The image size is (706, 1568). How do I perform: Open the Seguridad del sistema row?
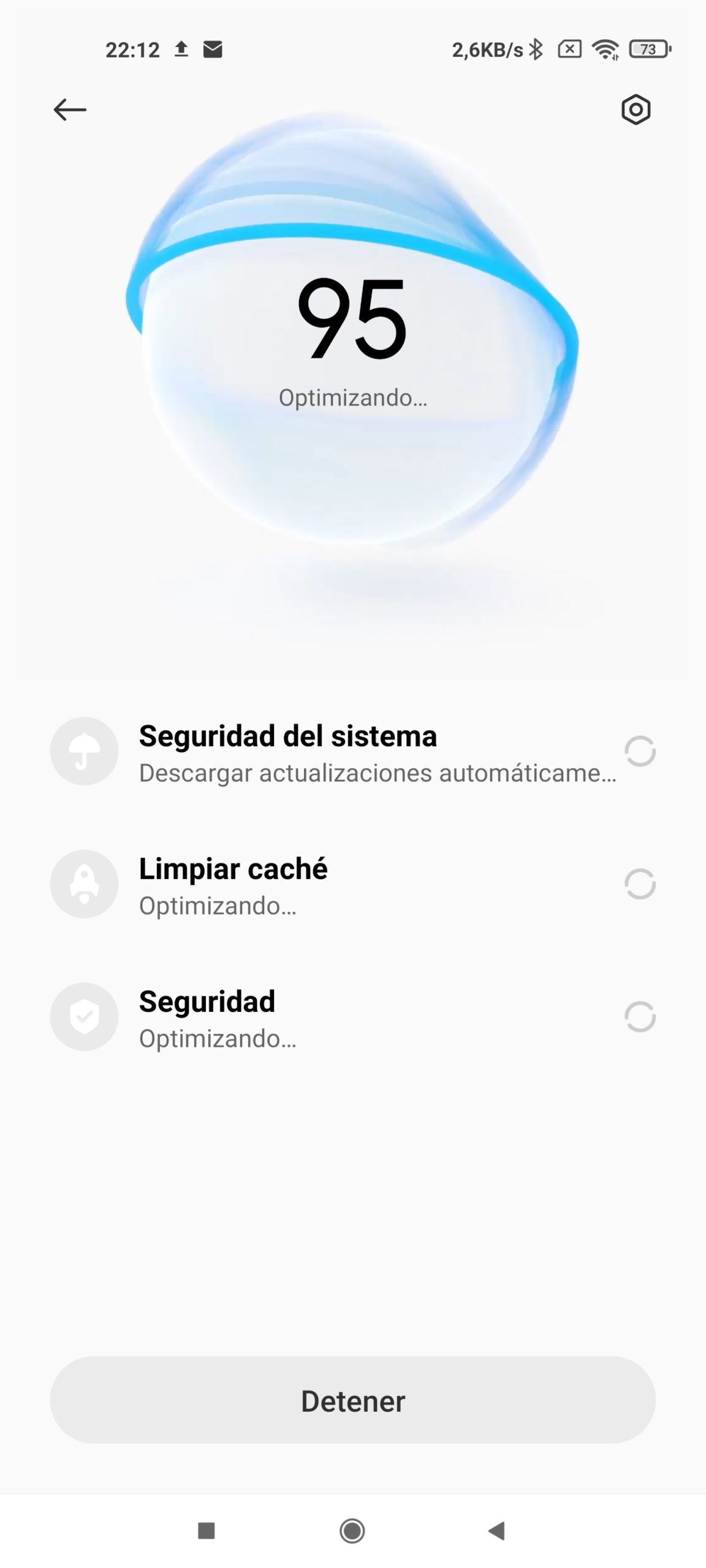[x=353, y=752]
